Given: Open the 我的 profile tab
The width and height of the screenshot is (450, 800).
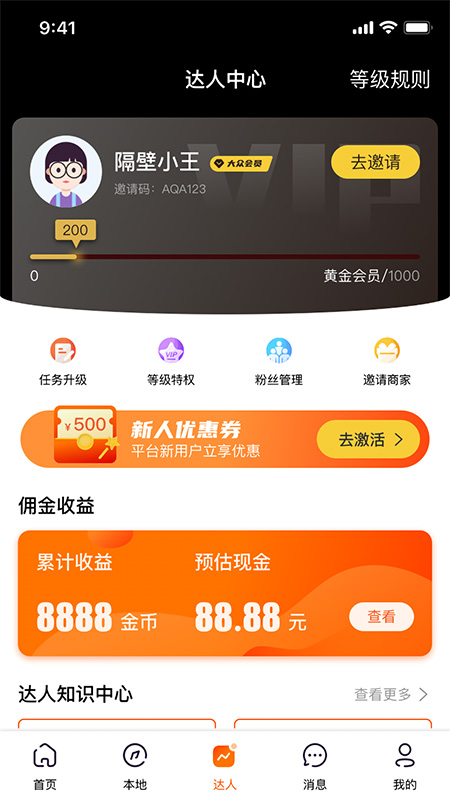Looking at the screenshot, I should (x=405, y=766).
